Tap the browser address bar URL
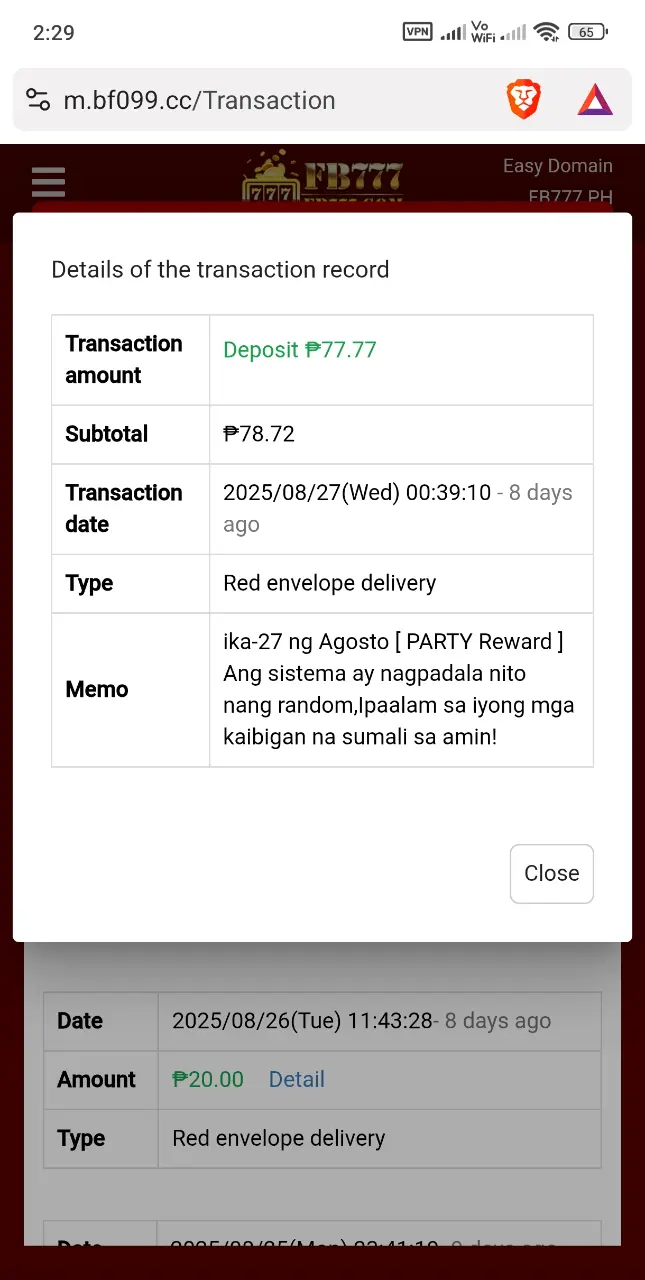 point(200,100)
